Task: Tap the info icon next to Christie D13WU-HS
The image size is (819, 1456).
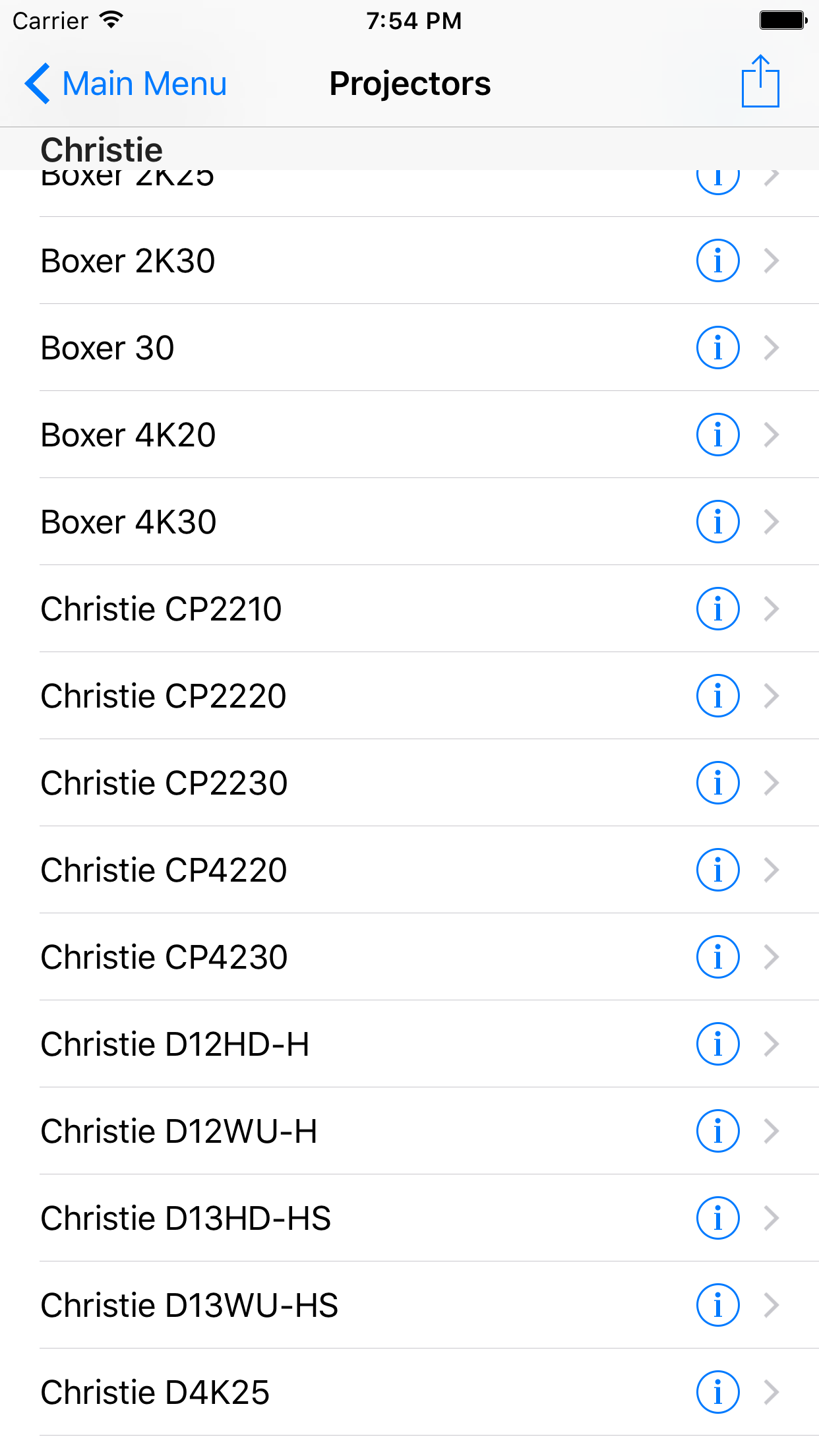Action: (x=717, y=1304)
